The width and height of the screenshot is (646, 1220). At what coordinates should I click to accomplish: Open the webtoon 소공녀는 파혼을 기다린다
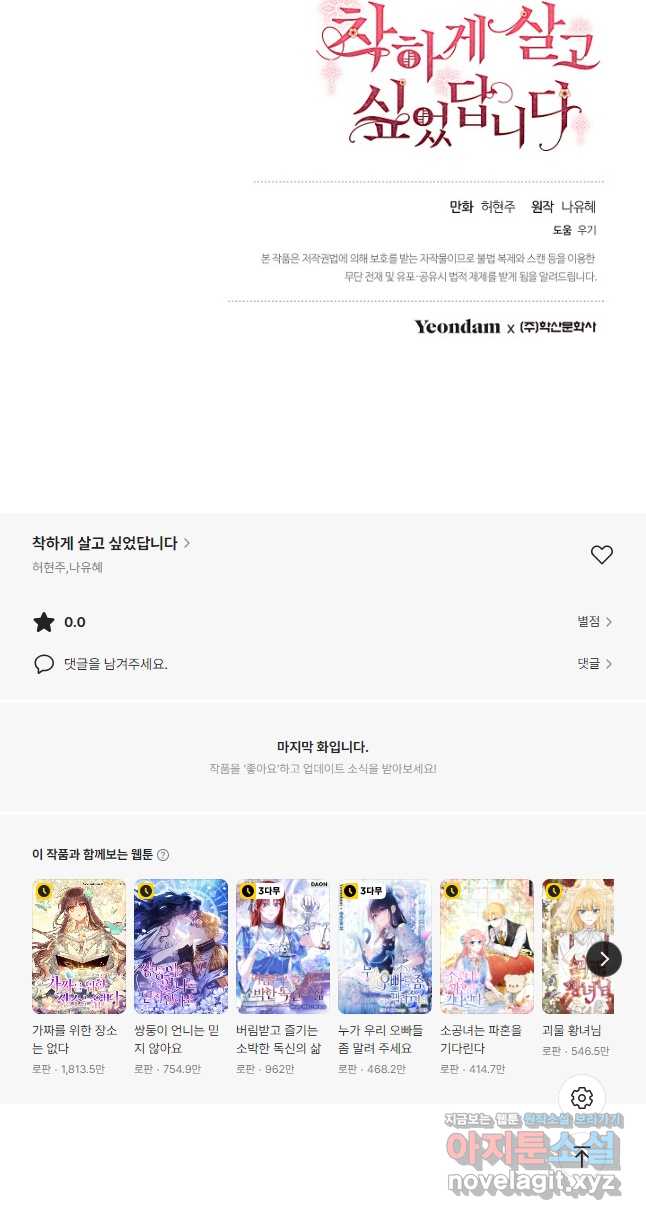tap(487, 946)
